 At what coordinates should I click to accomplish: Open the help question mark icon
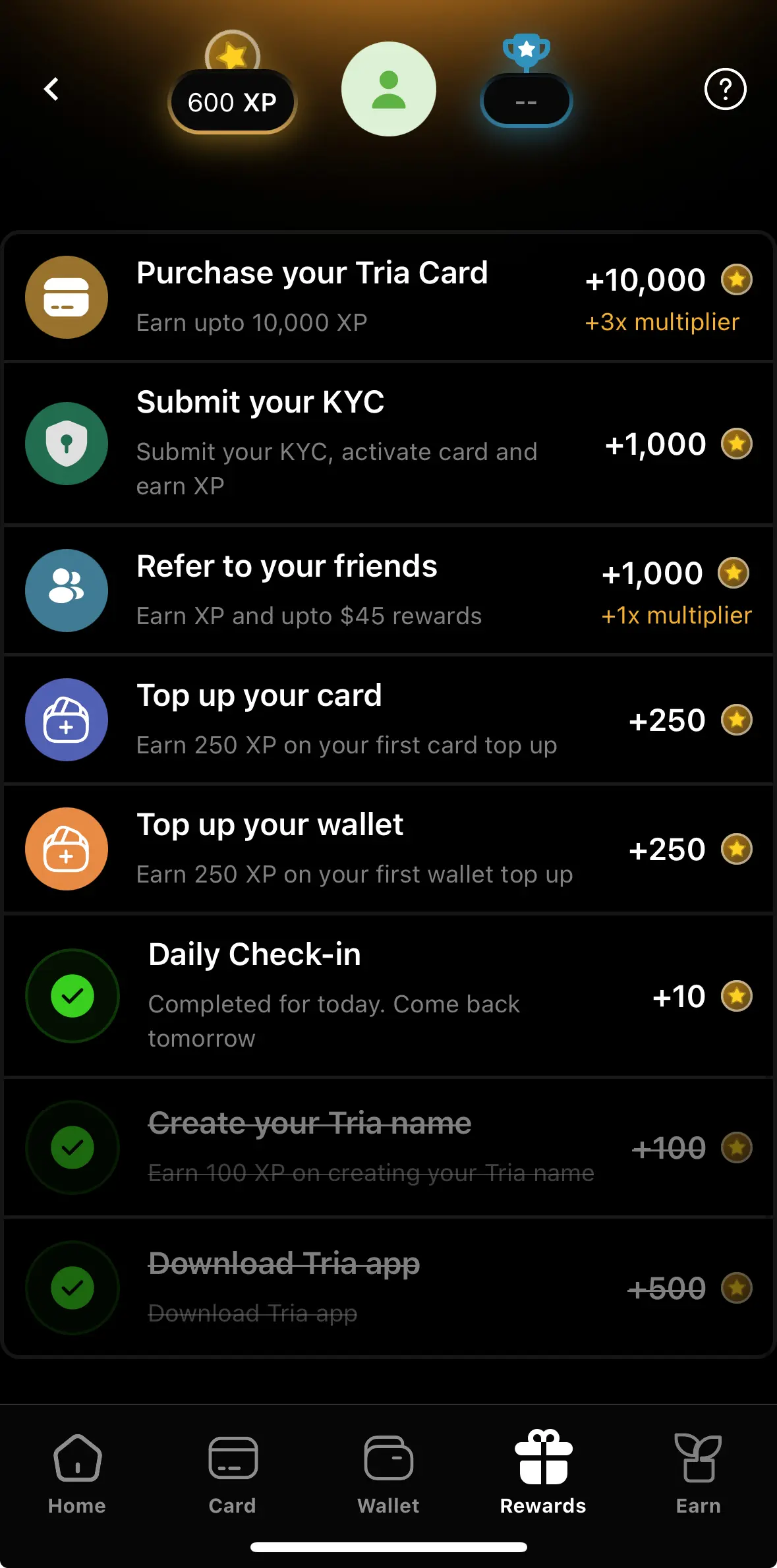(x=725, y=89)
